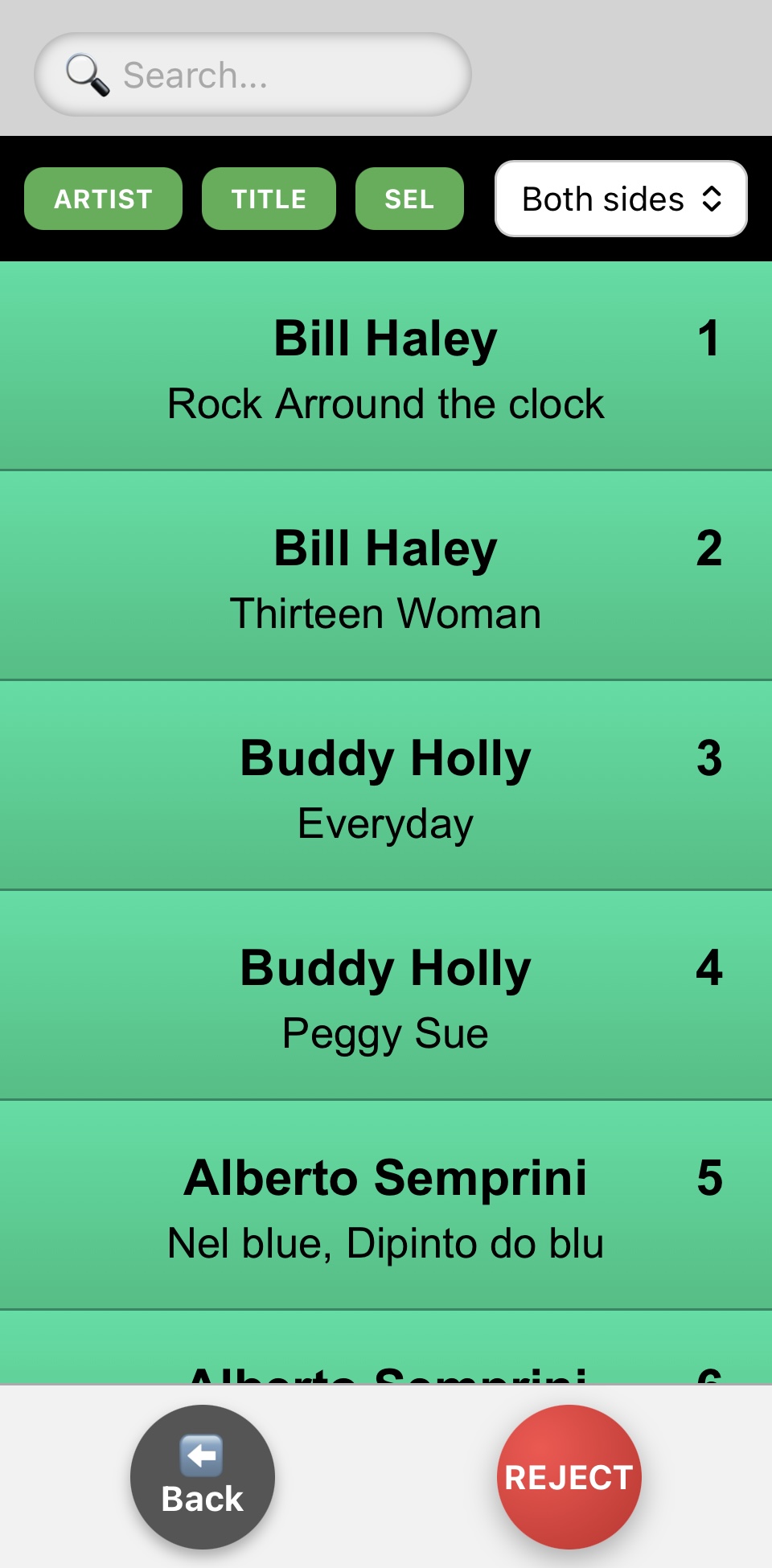This screenshot has width=772, height=1568.
Task: Hit the red REJECT button
Action: click(569, 1477)
